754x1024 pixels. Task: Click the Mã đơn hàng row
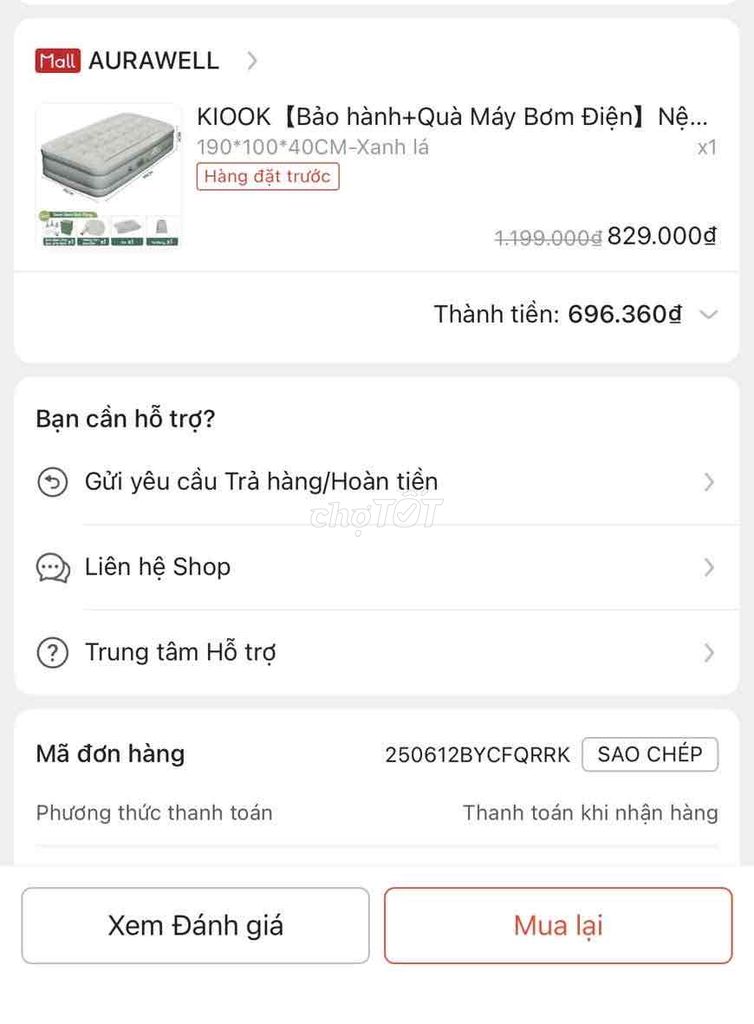click(109, 754)
